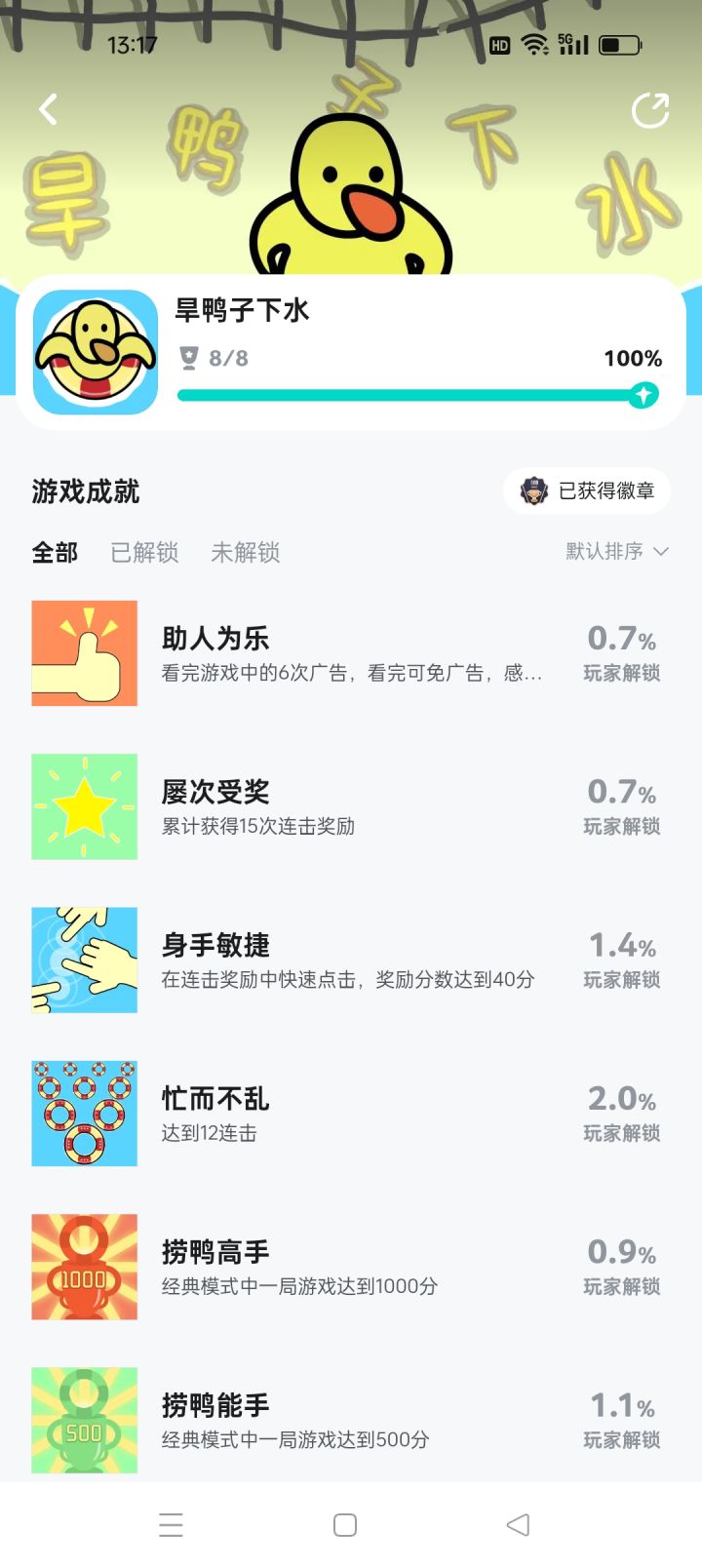The image size is (702, 1568).
Task: Select the 身手敏捷 achievement row
Action: (351, 960)
